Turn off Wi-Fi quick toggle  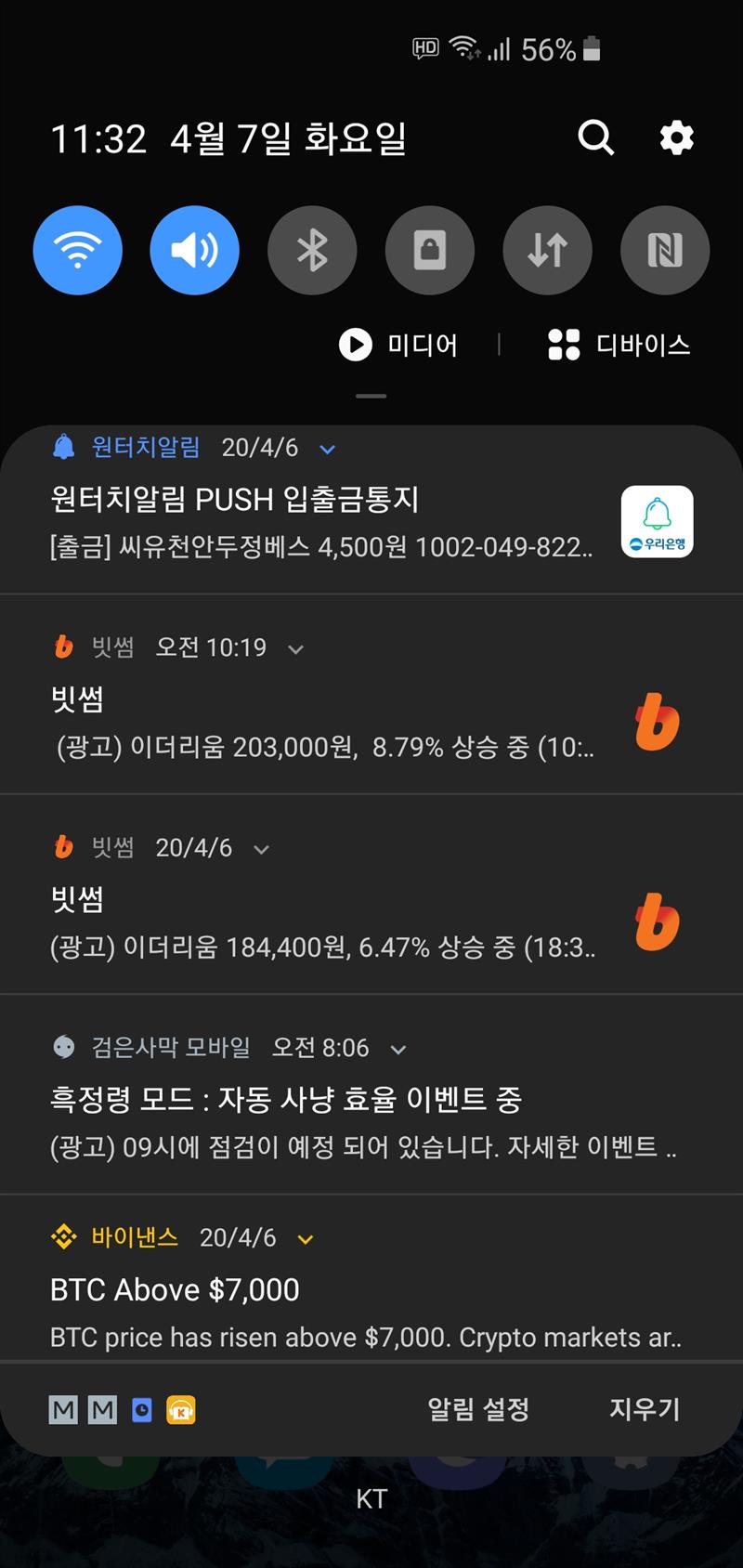[78, 250]
